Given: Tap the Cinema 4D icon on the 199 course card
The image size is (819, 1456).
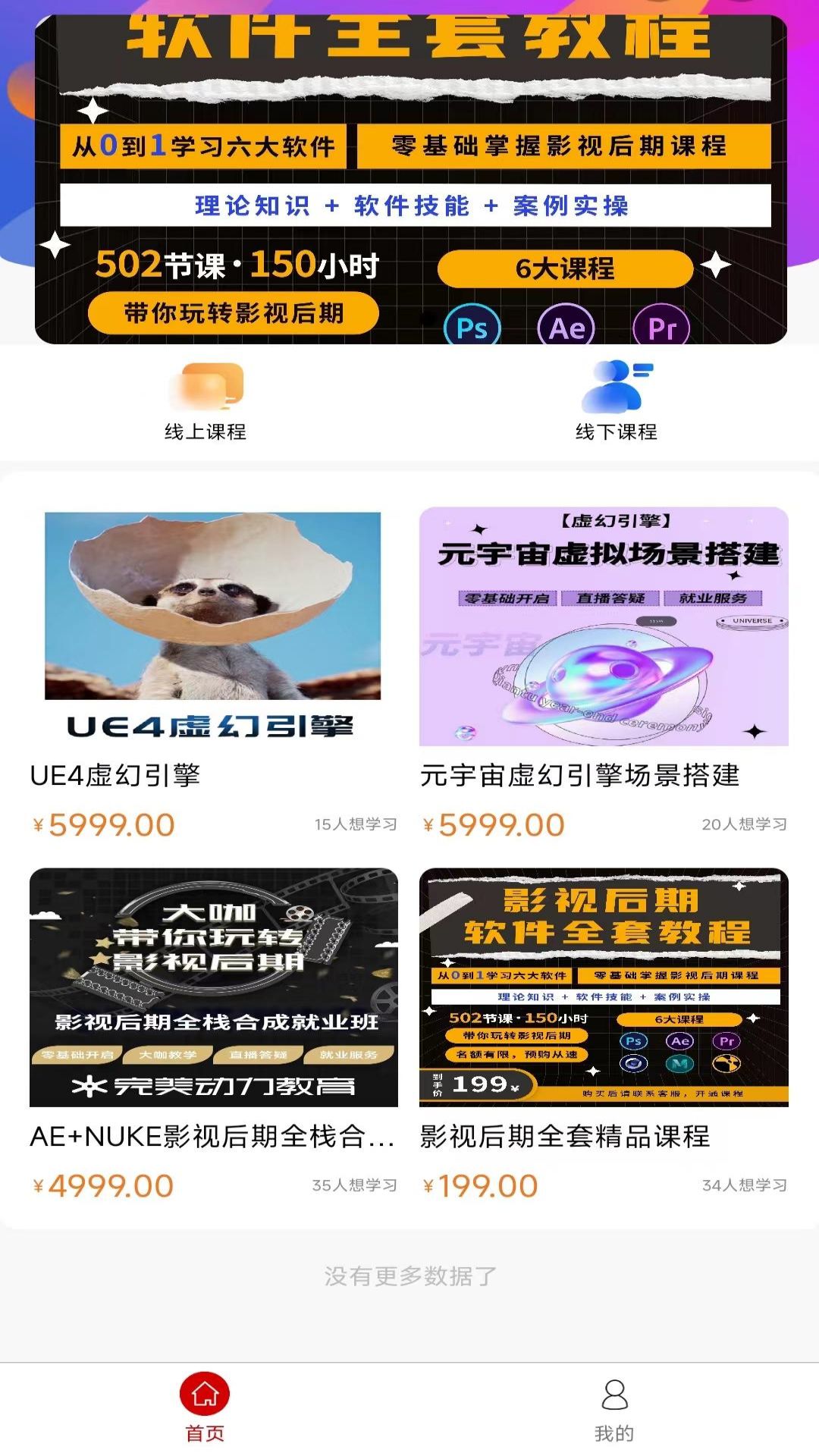Looking at the screenshot, I should click(633, 1063).
